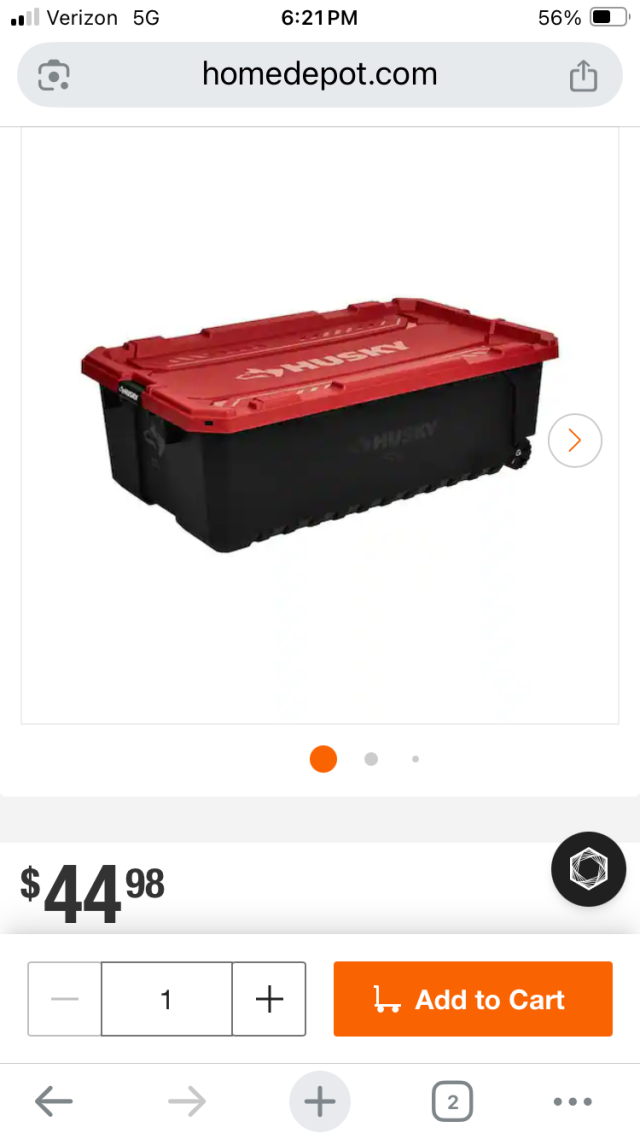Open the browser overflow menu
This screenshot has width=640, height=1139.
pyautogui.click(x=572, y=1102)
